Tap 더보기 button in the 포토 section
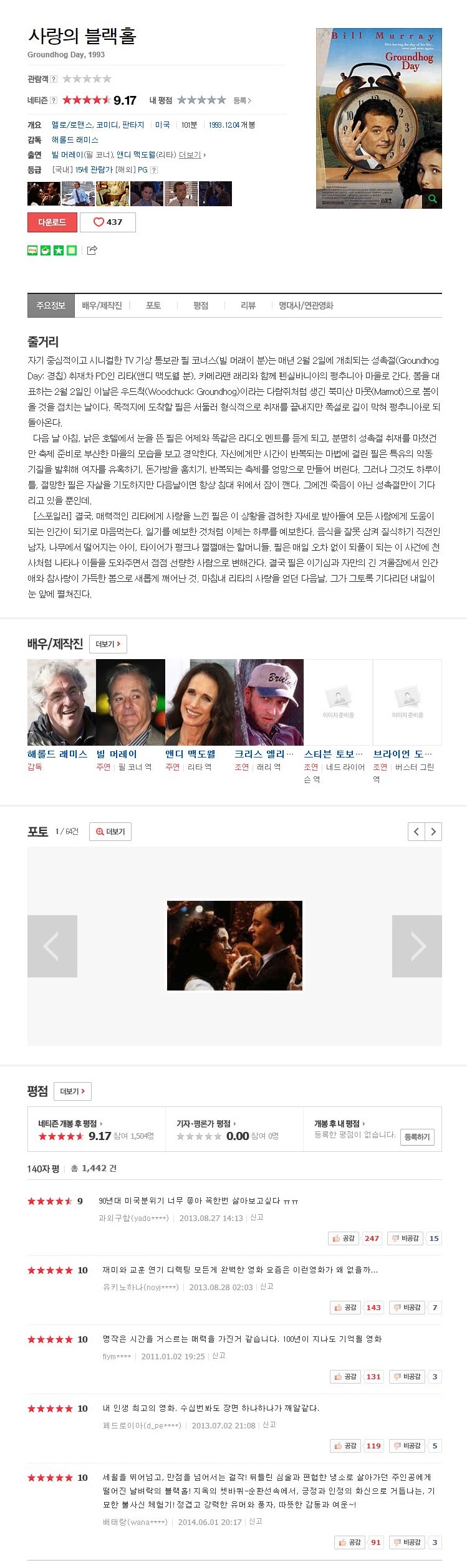The height and width of the screenshot is (1568, 467). 110,832
